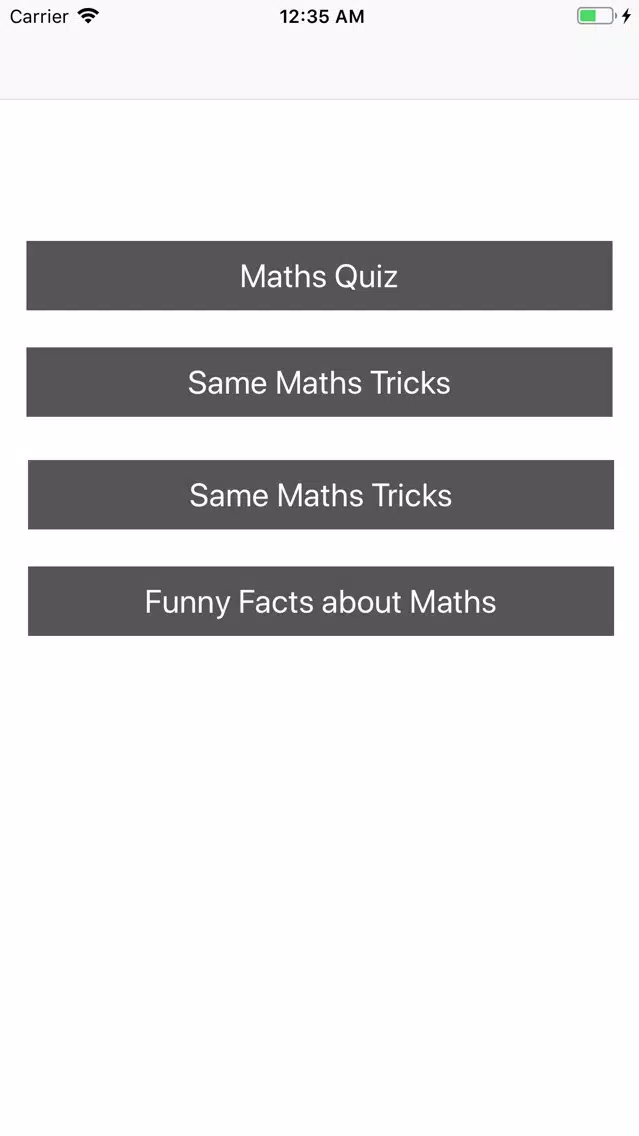
Task: Open Funny Facts about Maths
Action: tap(321, 601)
